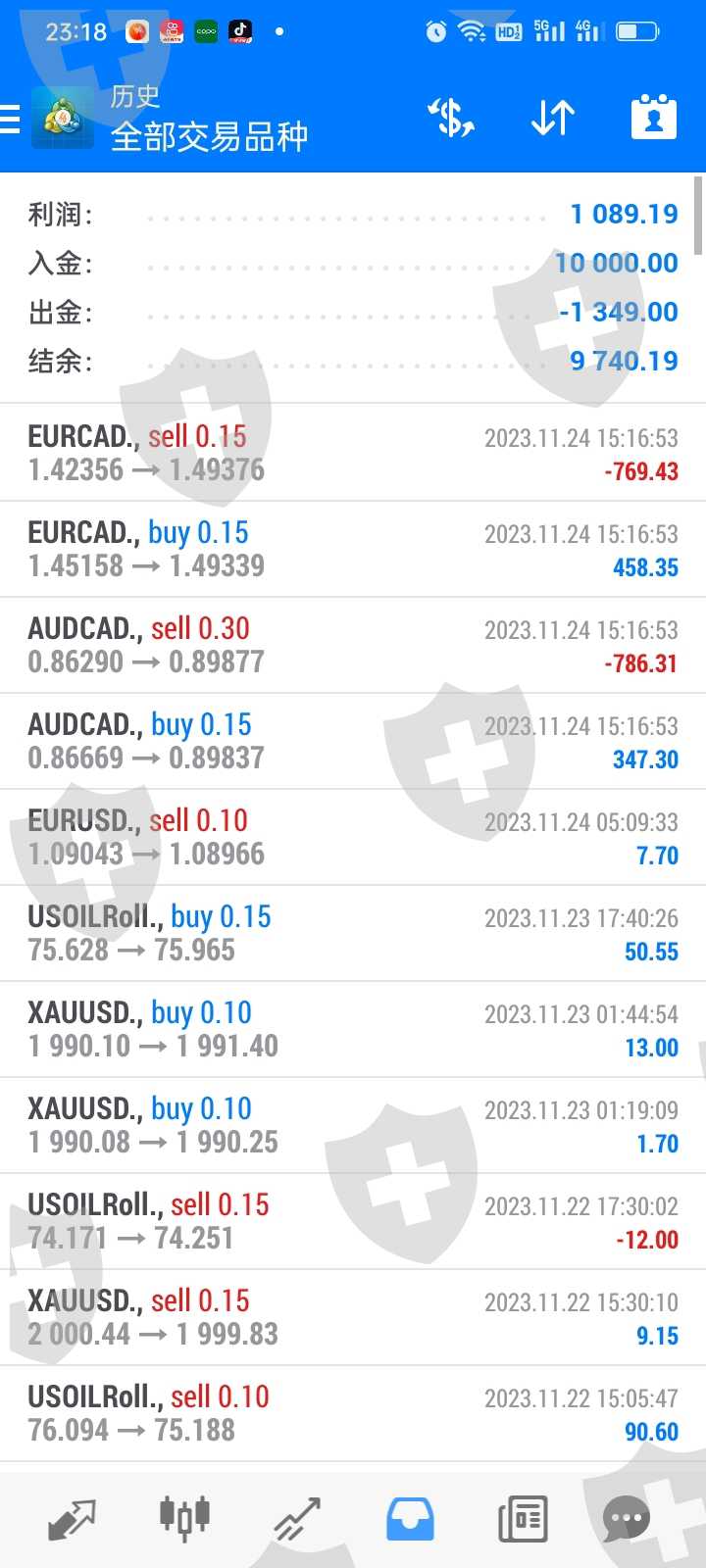View the AUDCAD buy 0.15 trade

point(353,741)
